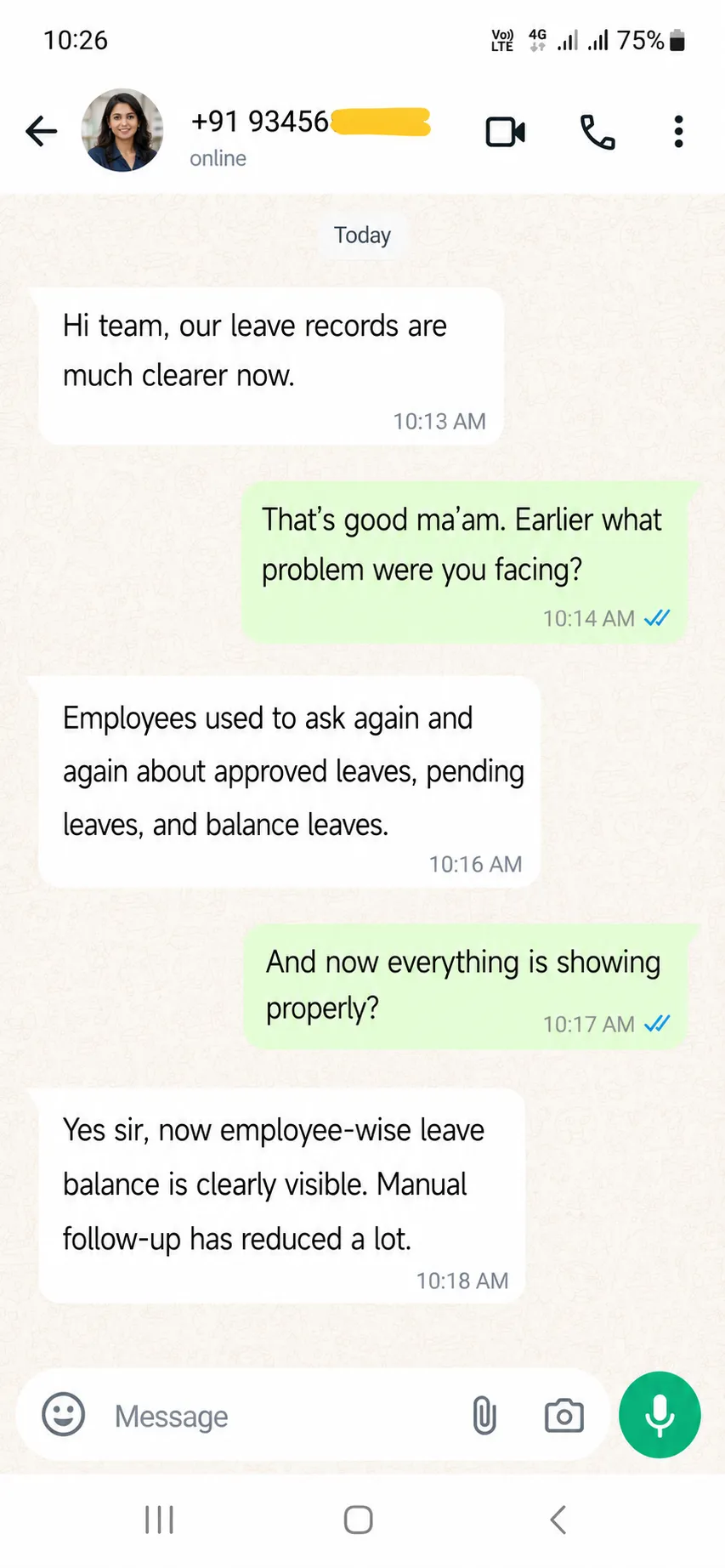725x1568 pixels.
Task: Tap the microphone to record voice message
Action: coord(660,1415)
